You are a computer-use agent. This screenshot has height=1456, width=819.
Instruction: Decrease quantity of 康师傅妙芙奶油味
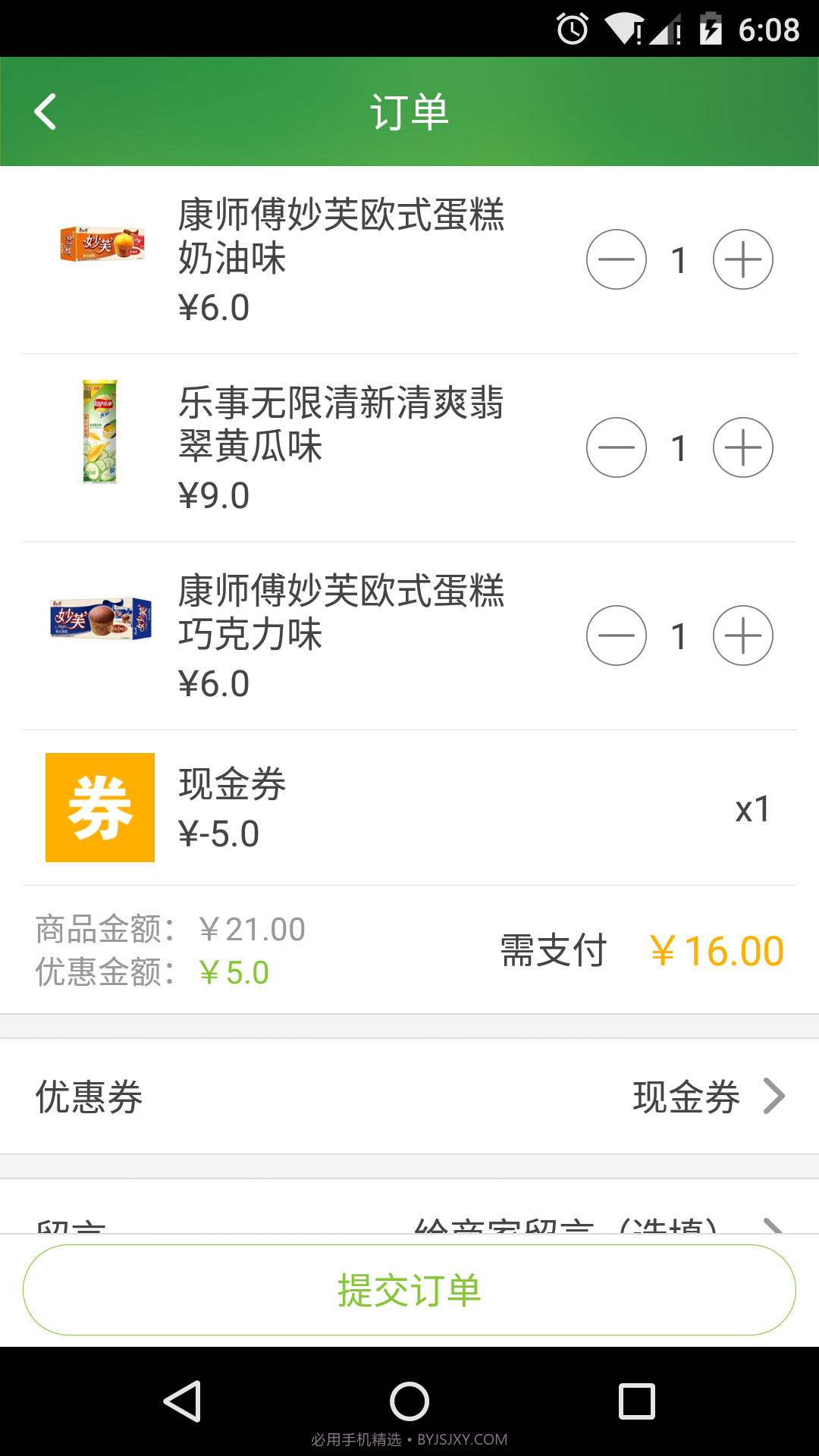617,259
